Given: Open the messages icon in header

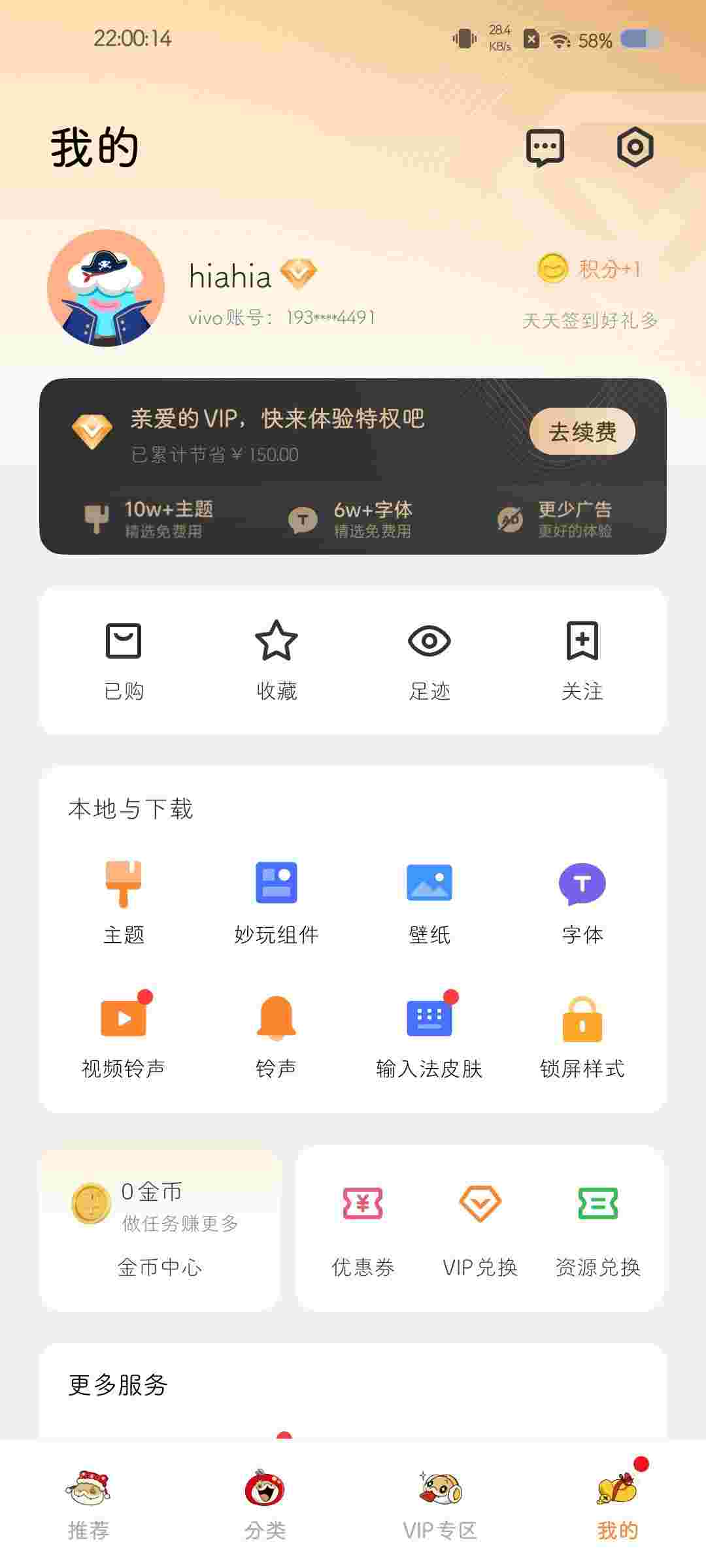Looking at the screenshot, I should 545,147.
